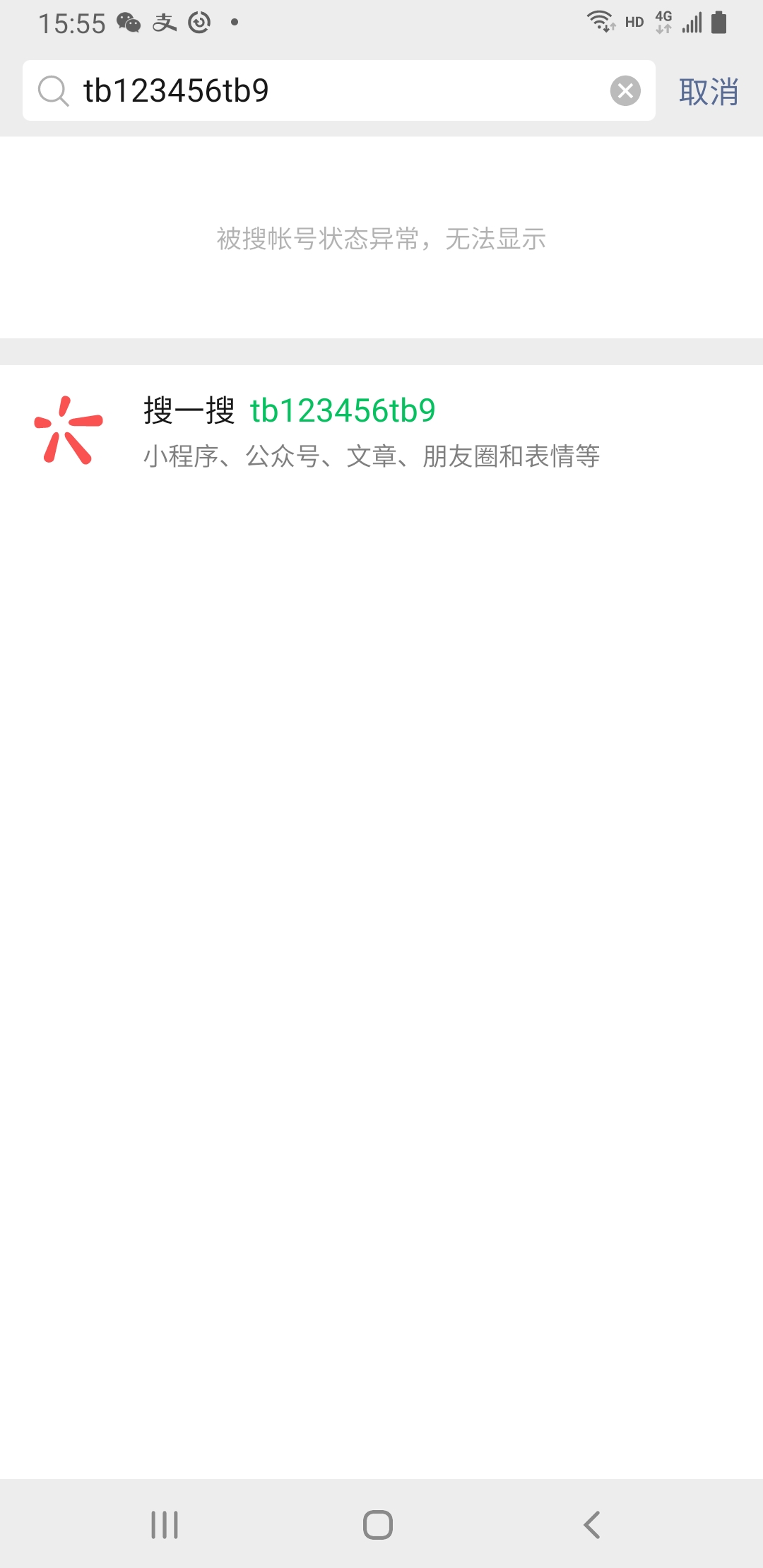763x1568 pixels.
Task: Click the magnifier icon in the search bar
Action: [53, 91]
